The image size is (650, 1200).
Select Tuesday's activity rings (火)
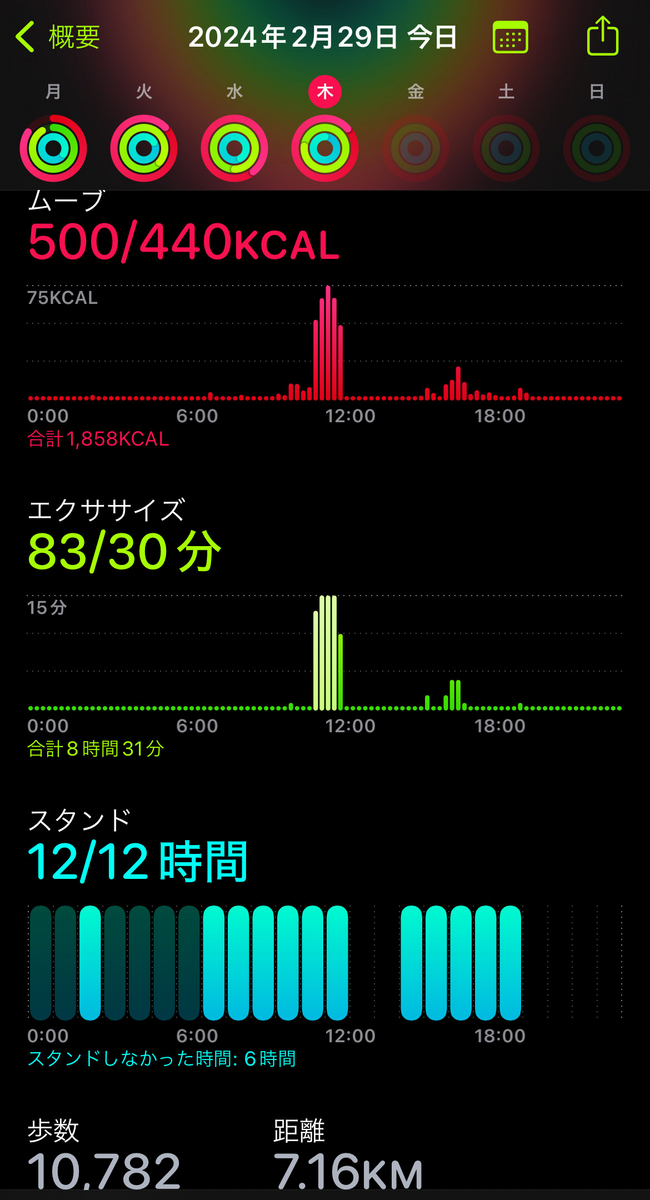tap(144, 148)
